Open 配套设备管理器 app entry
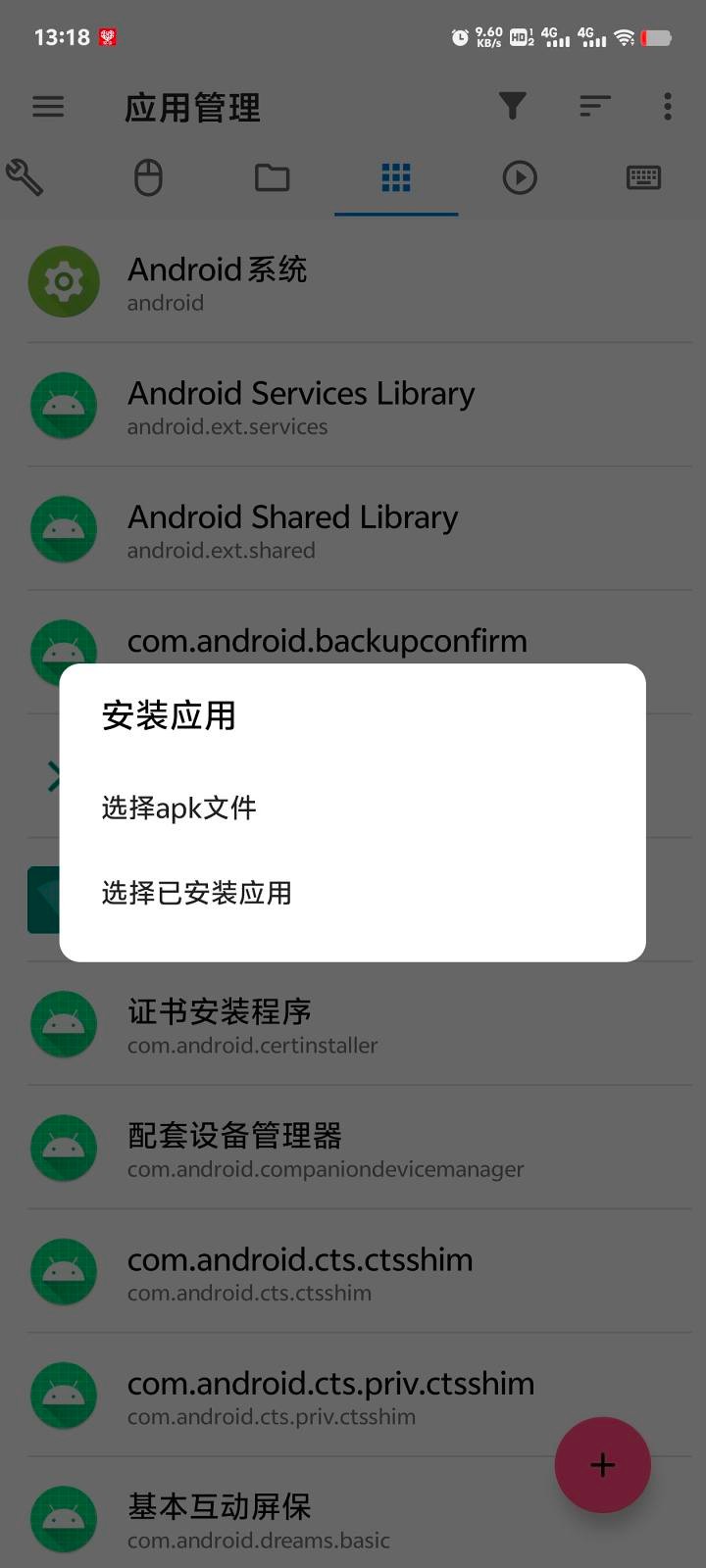This screenshot has height=1568, width=706. tap(353, 1149)
